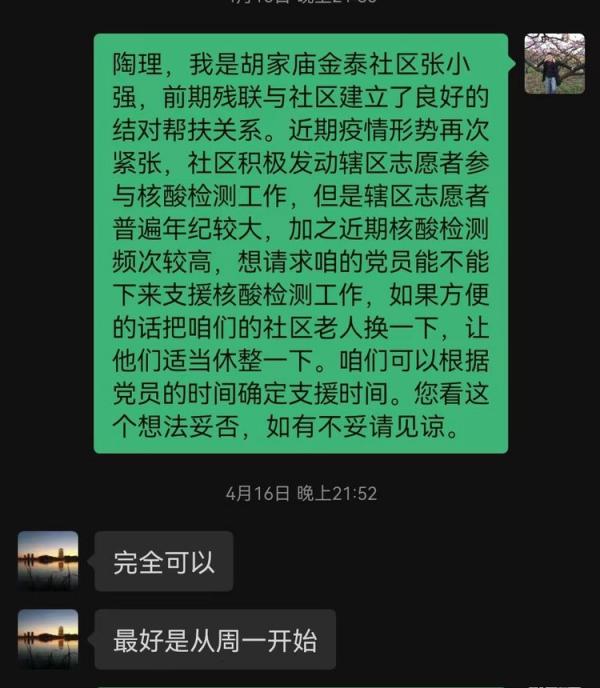This screenshot has height=688, width=600.
Task: Open the avatar next to the 完全可以 message
Action: 48,561
